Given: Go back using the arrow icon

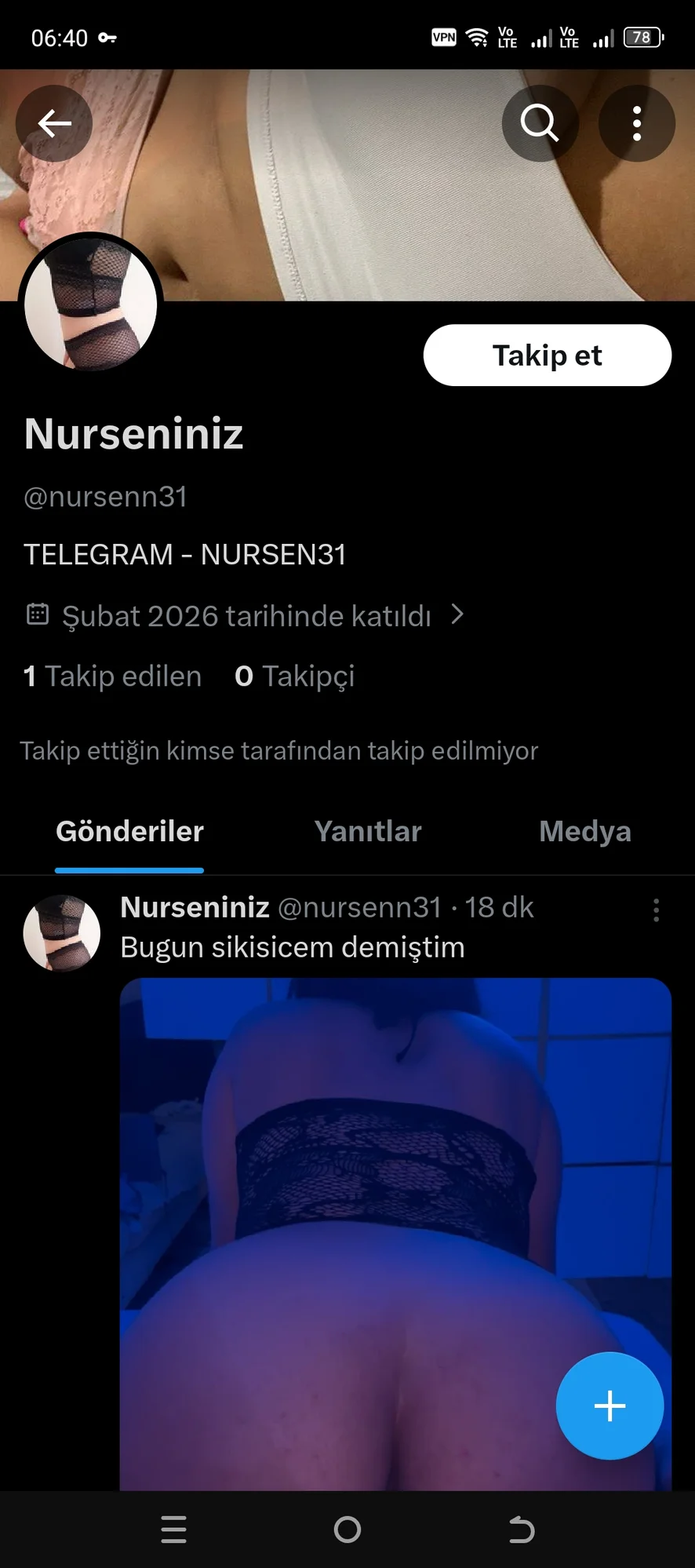Looking at the screenshot, I should pyautogui.click(x=54, y=124).
